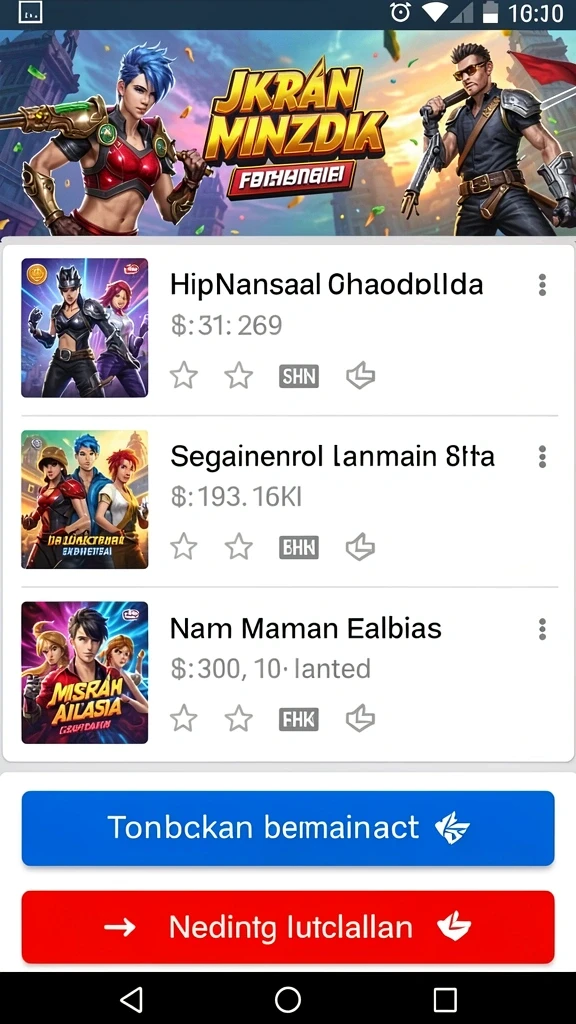Open the overflow menu for HipNansaal Ghaodplida
576x1024 pixels.
click(x=542, y=285)
